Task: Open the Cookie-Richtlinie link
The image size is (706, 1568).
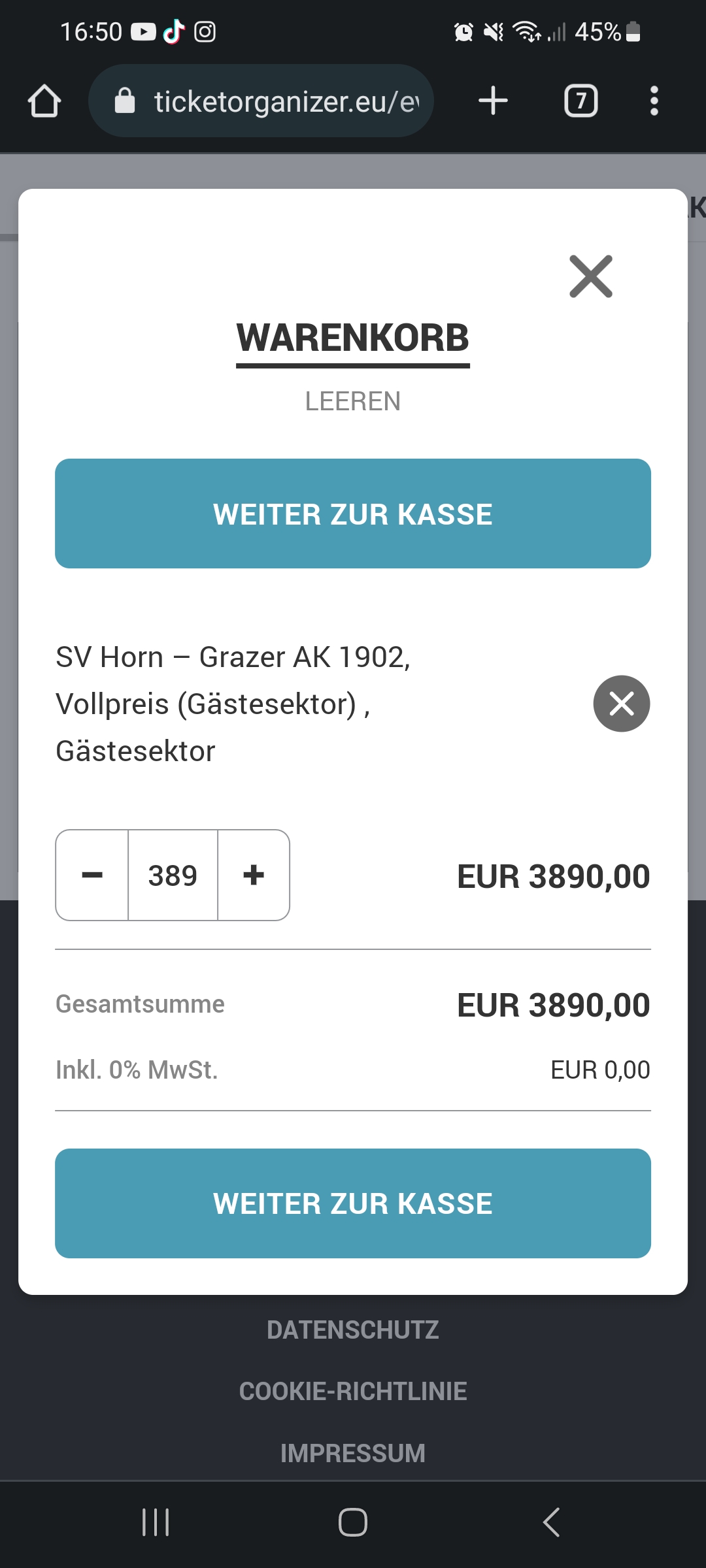Action: point(353,1392)
